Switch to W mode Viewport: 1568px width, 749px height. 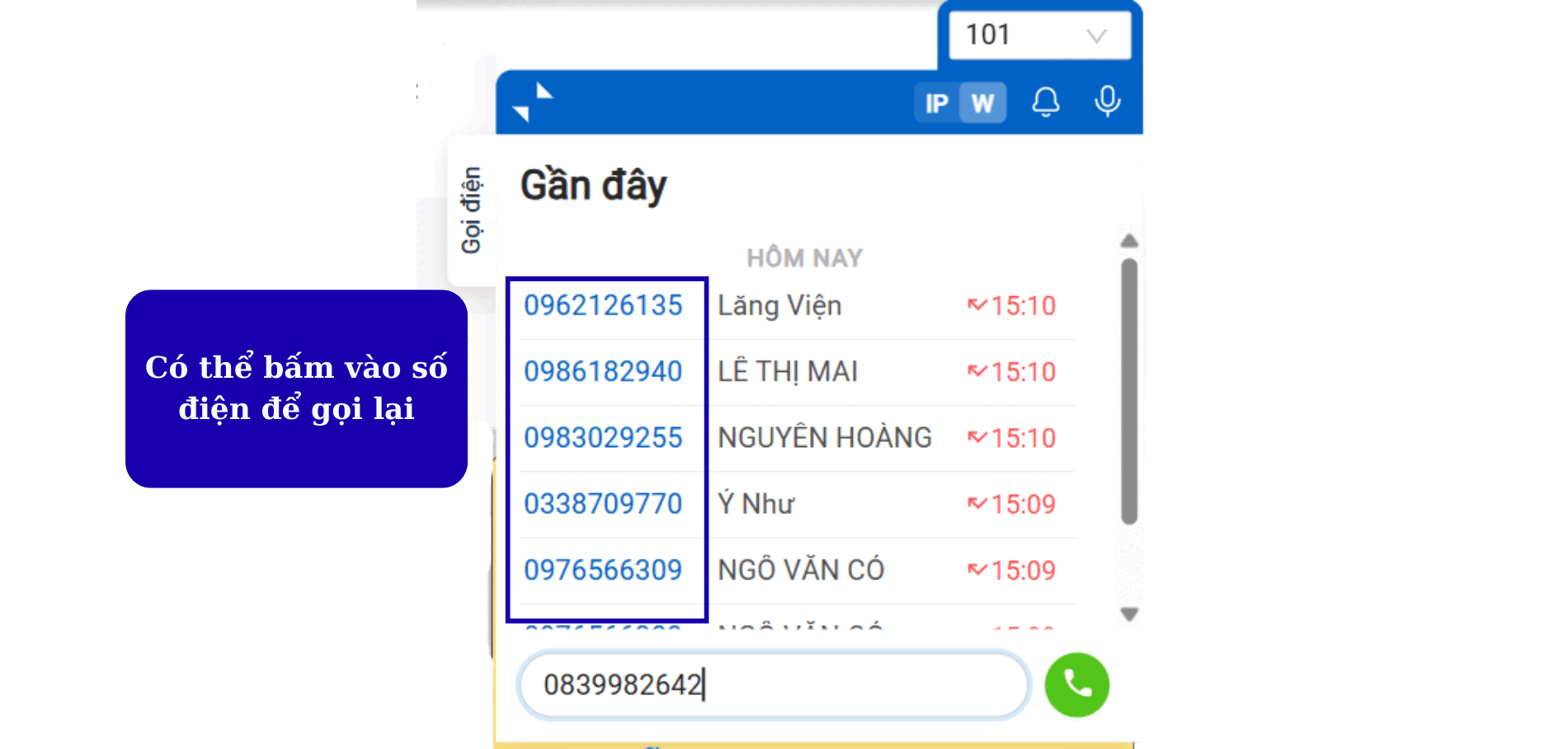click(982, 103)
